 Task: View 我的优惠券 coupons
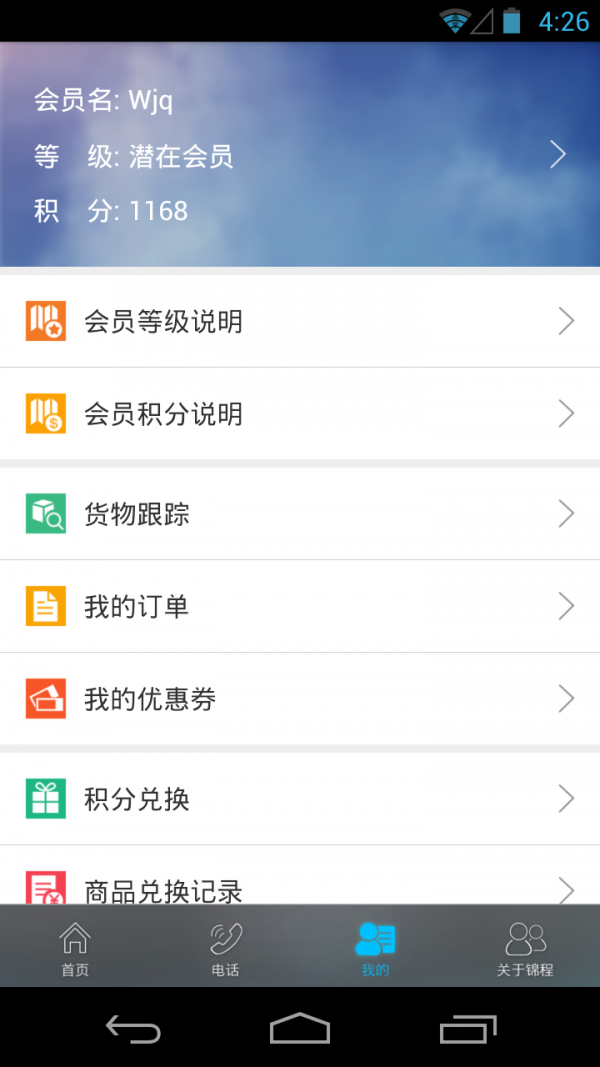300,698
